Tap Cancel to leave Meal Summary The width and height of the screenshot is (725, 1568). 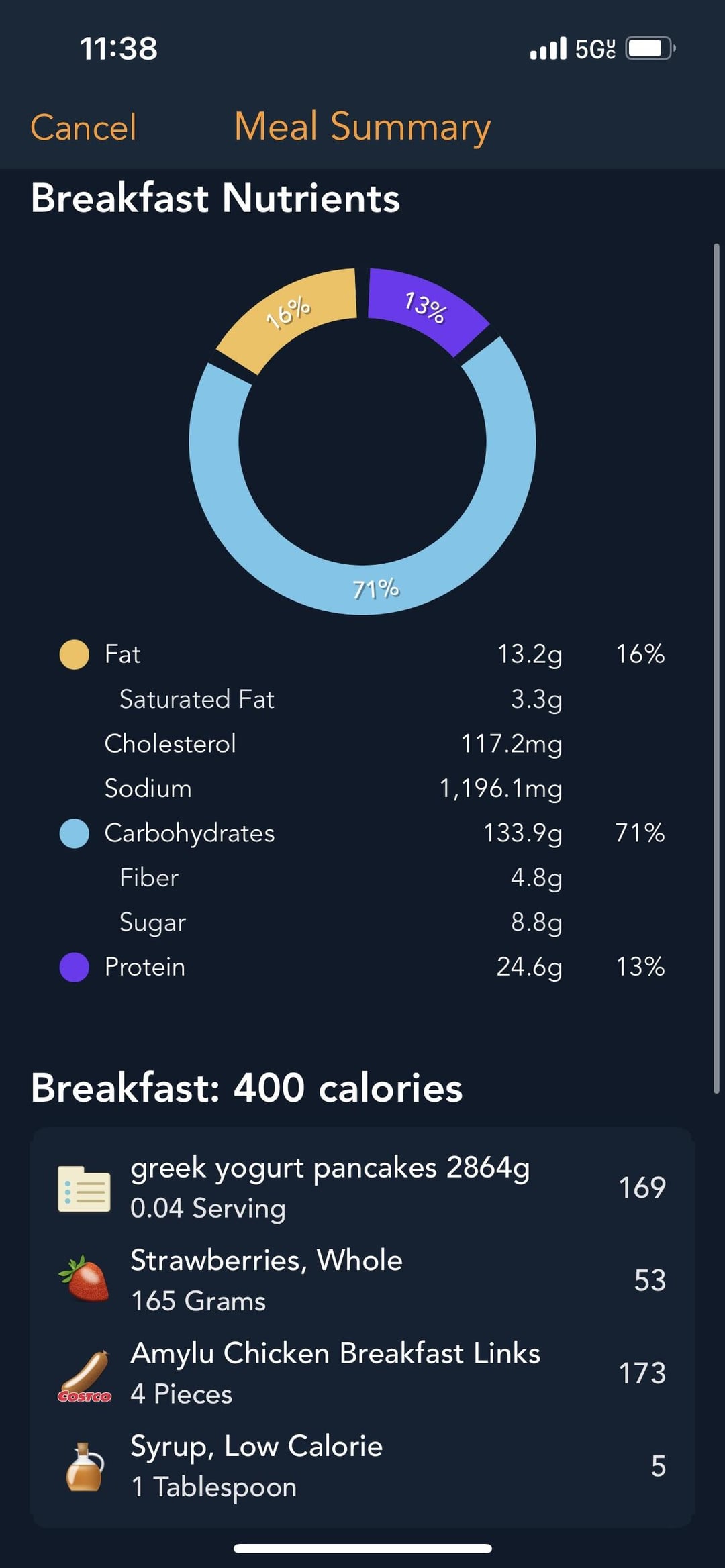coord(83,127)
